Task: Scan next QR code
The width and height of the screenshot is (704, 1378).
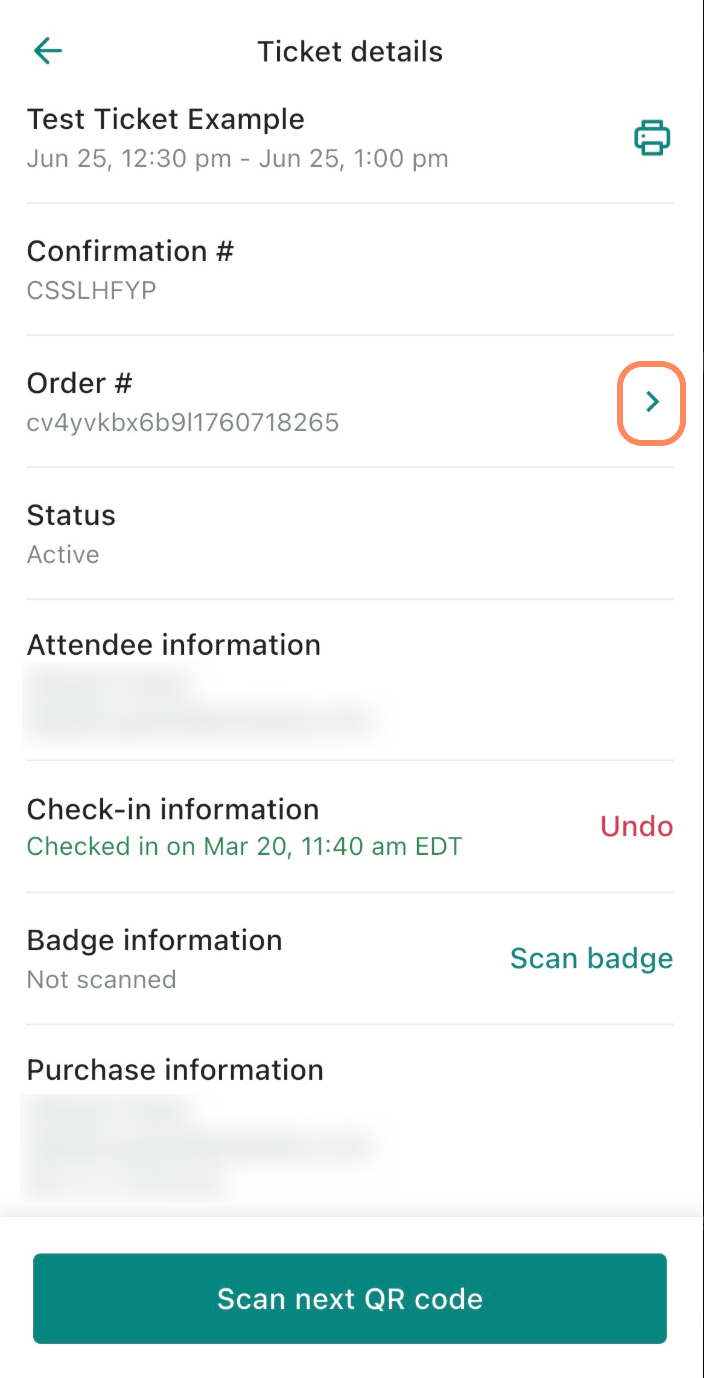Action: [x=350, y=1298]
